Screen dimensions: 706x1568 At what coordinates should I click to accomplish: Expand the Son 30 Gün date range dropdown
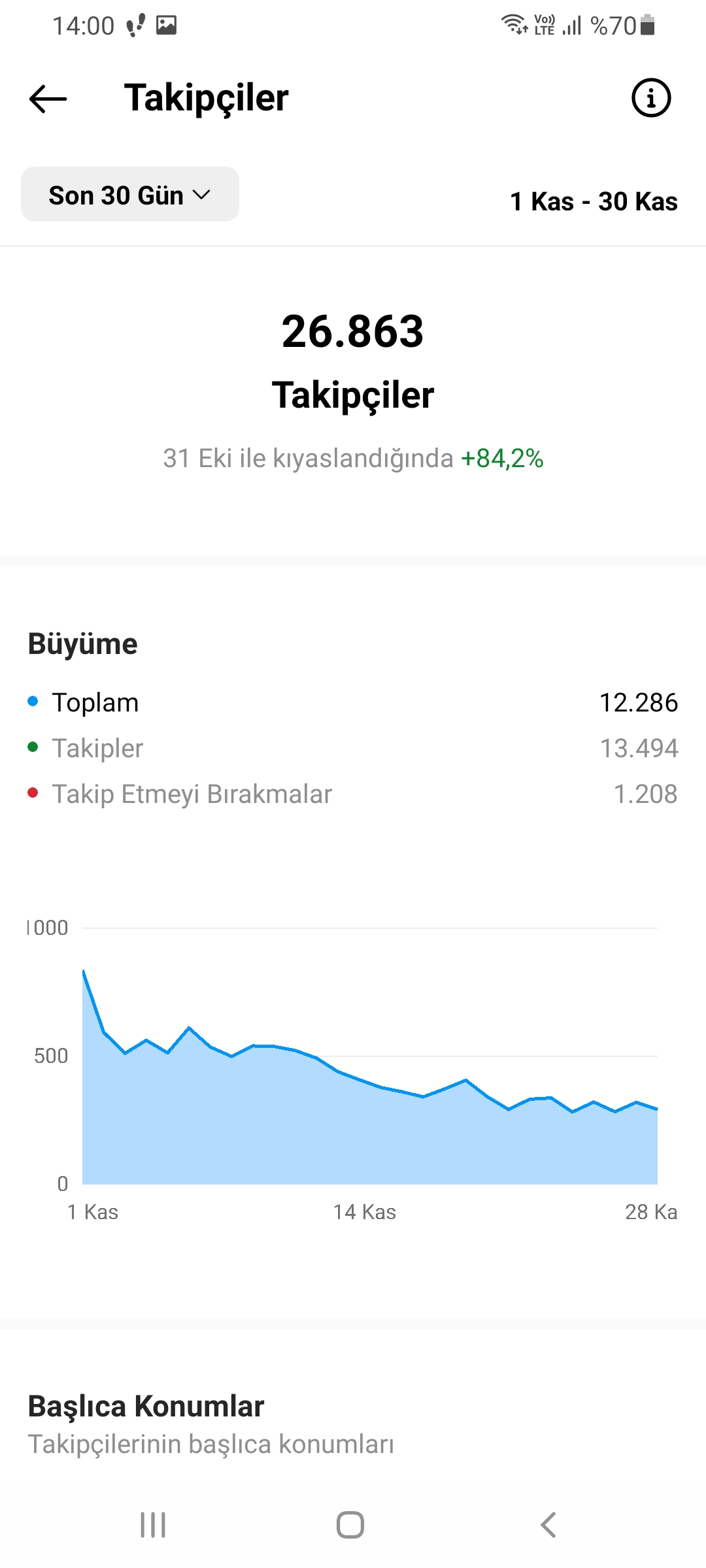point(130,194)
